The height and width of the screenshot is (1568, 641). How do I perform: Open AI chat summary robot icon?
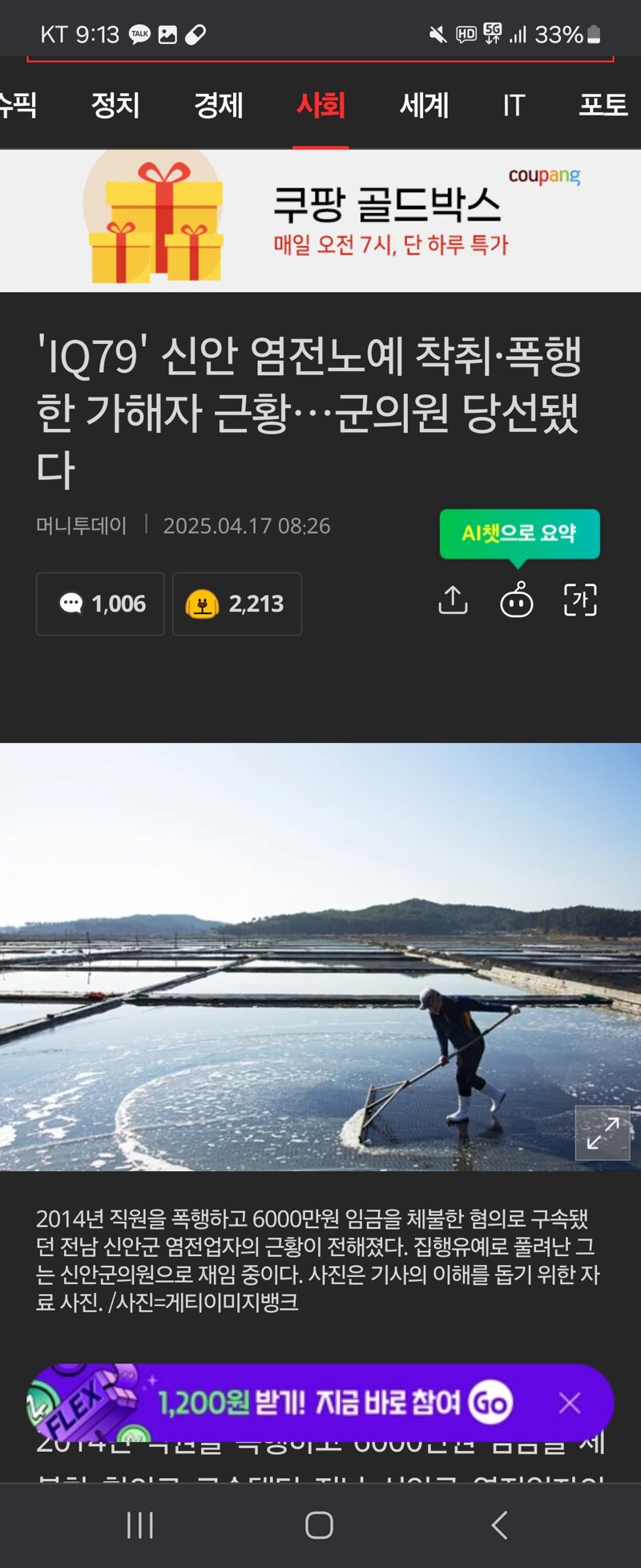point(517,600)
